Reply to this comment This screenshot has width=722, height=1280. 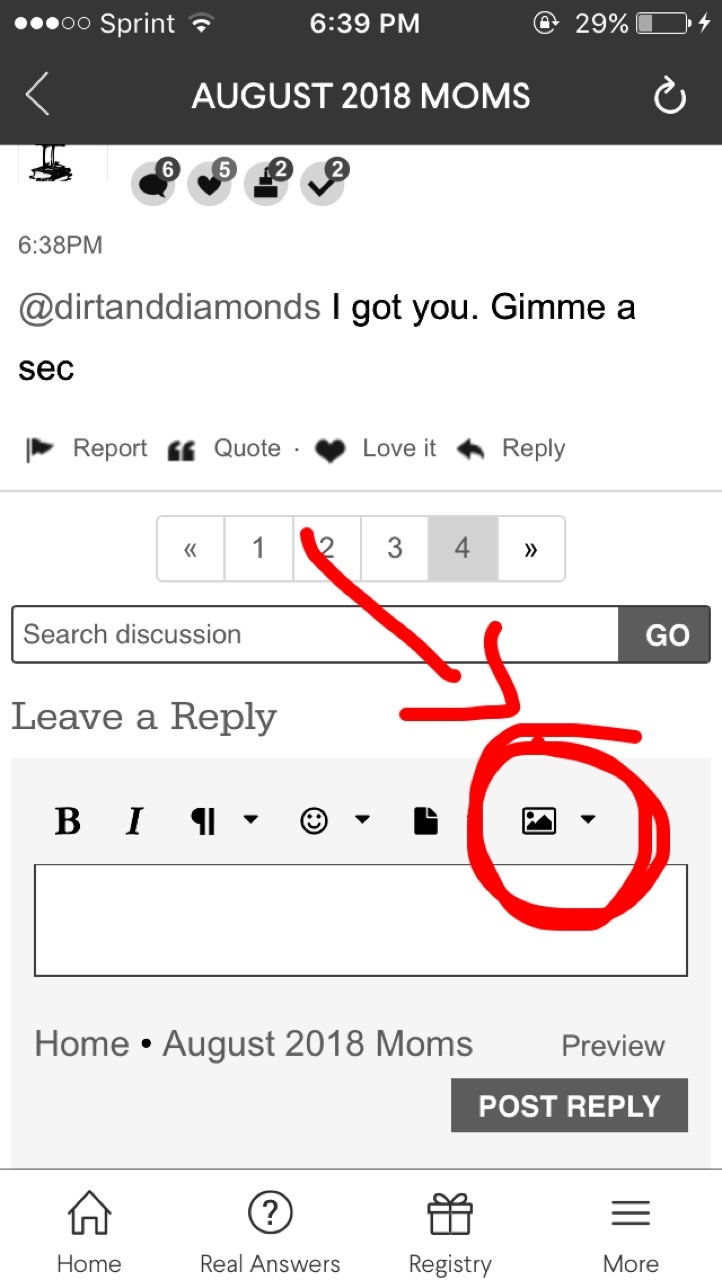pos(510,449)
